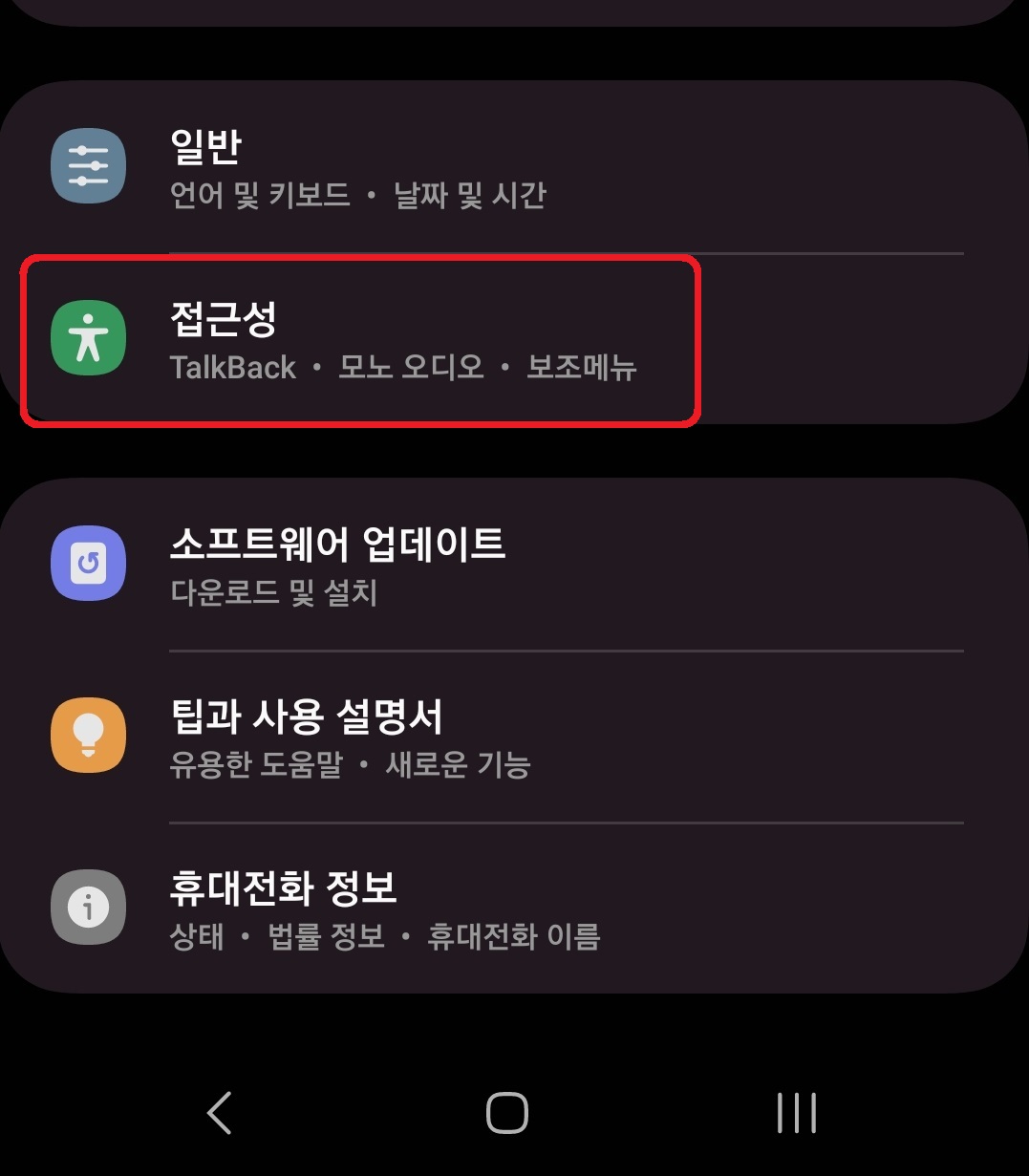This screenshot has height=1176, width=1029.
Task: Select the 일반 (General) settings sliders icon
Action: click(88, 164)
